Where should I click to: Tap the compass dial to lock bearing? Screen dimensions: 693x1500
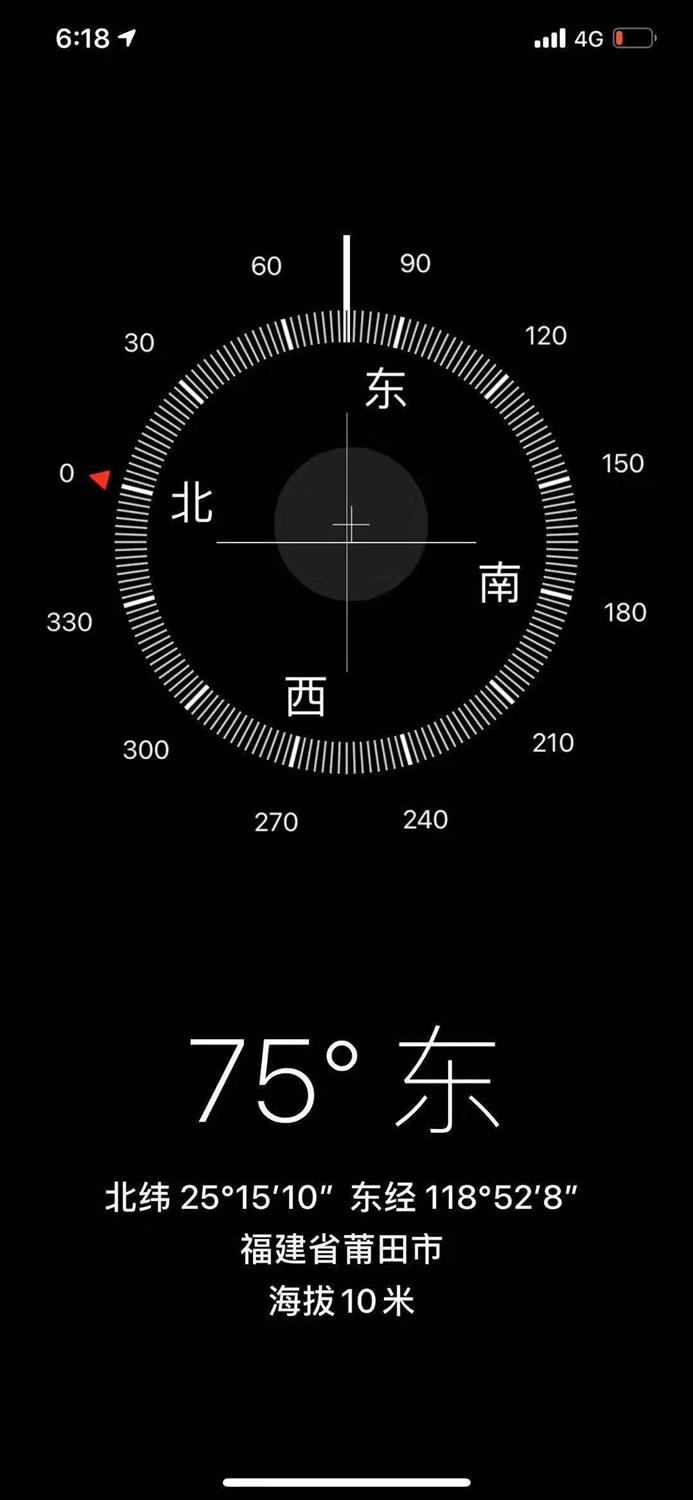[347, 542]
